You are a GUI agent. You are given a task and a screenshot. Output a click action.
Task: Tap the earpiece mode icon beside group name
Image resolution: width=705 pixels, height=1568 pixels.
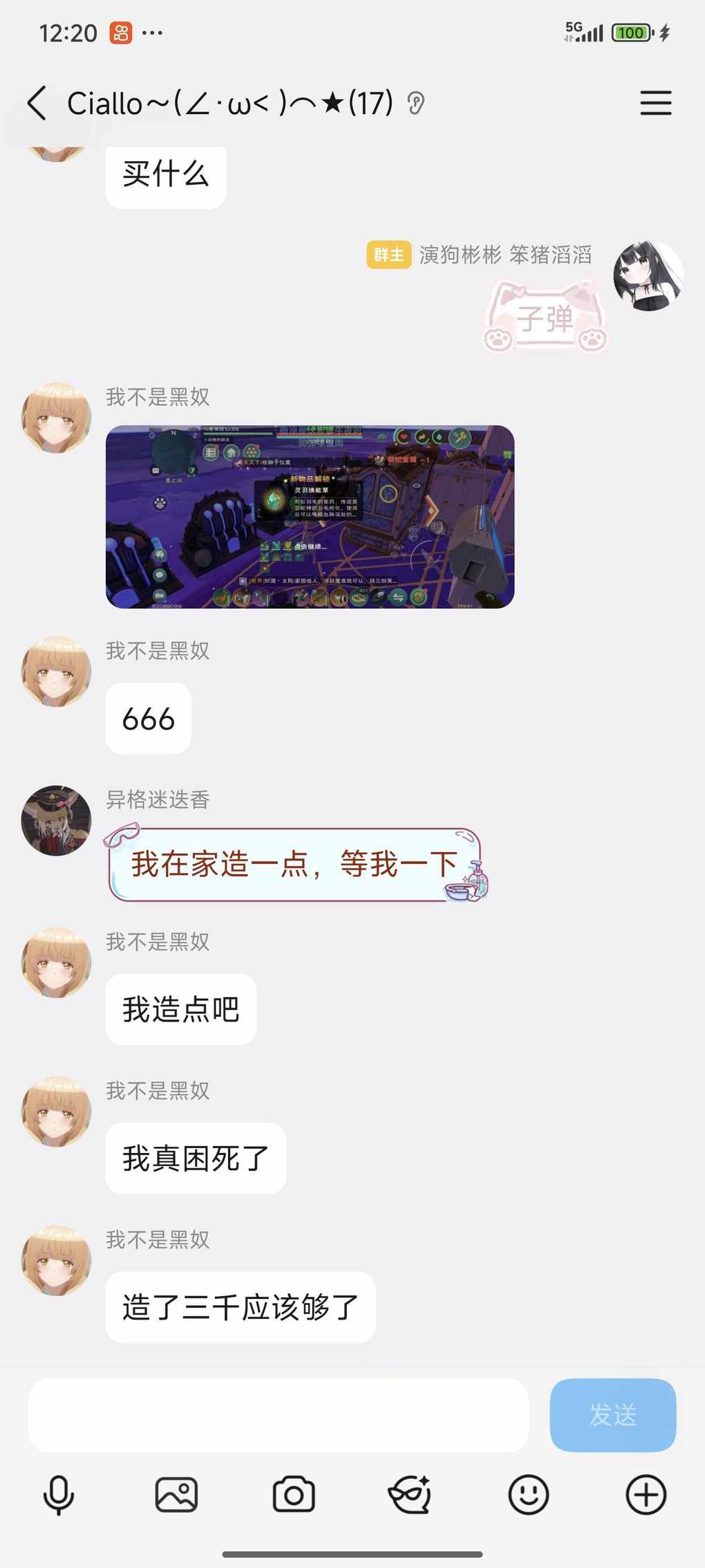[415, 104]
